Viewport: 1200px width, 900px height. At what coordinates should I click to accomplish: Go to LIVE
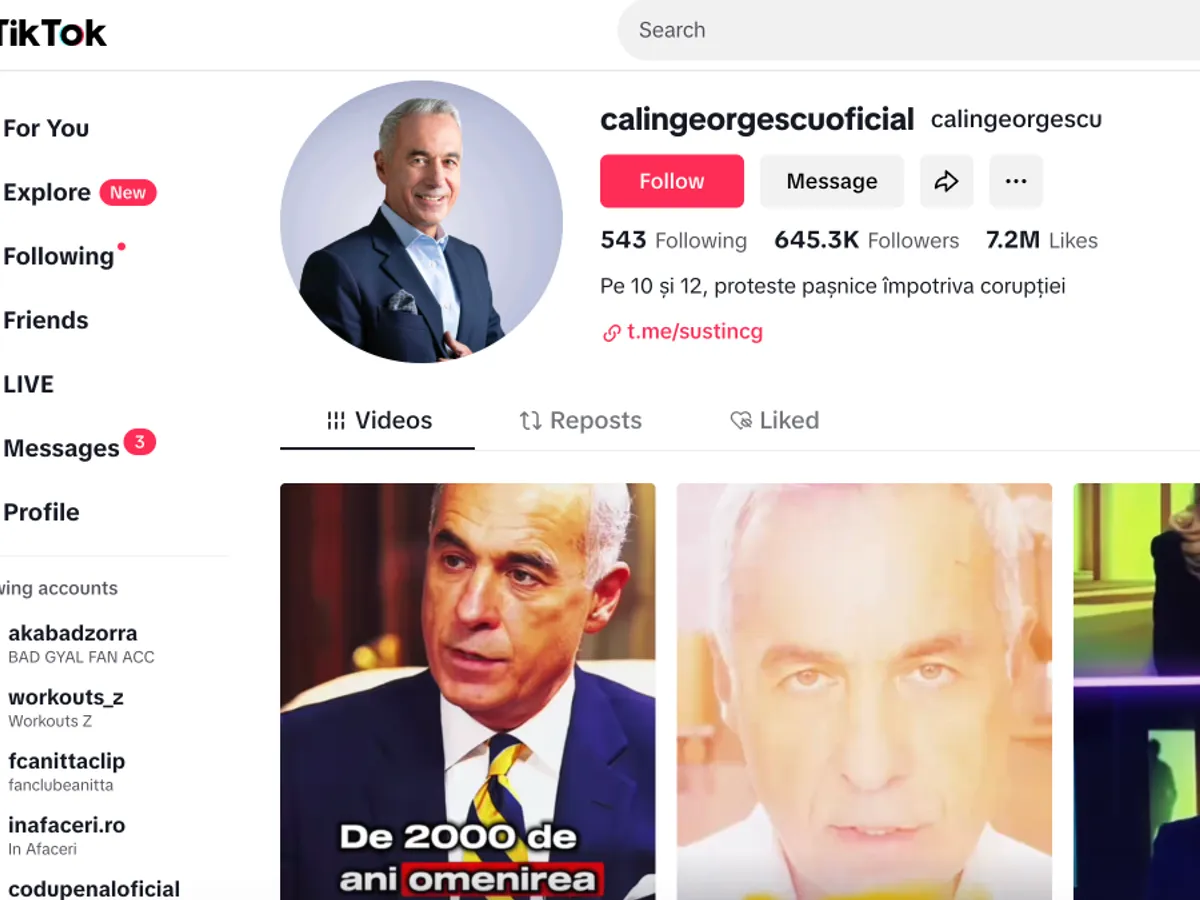(29, 384)
